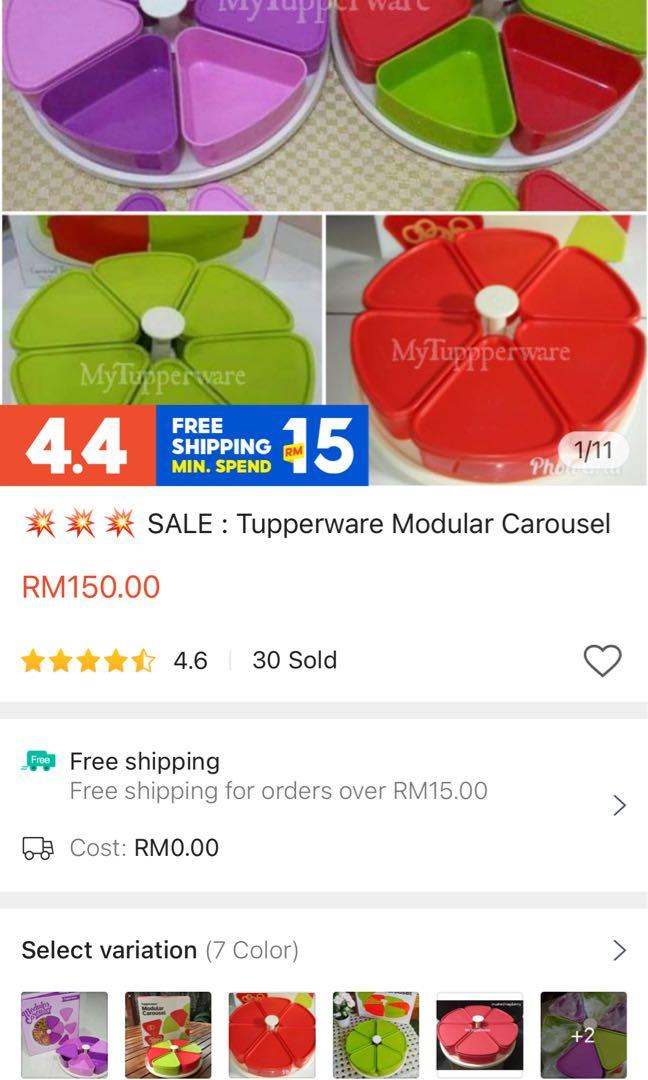The image size is (648, 1080).
Task: Add this product to favorites with the heart
Action: click(x=602, y=660)
